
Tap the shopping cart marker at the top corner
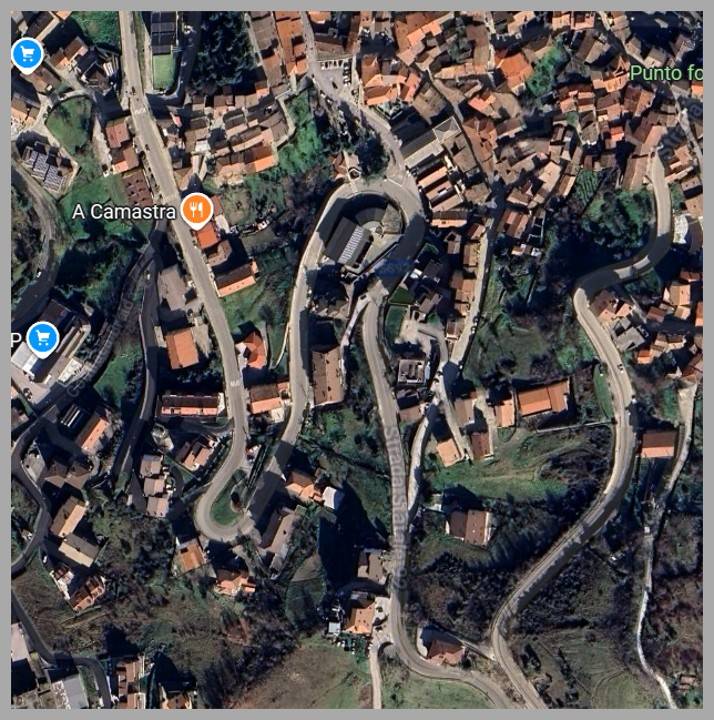point(26,54)
